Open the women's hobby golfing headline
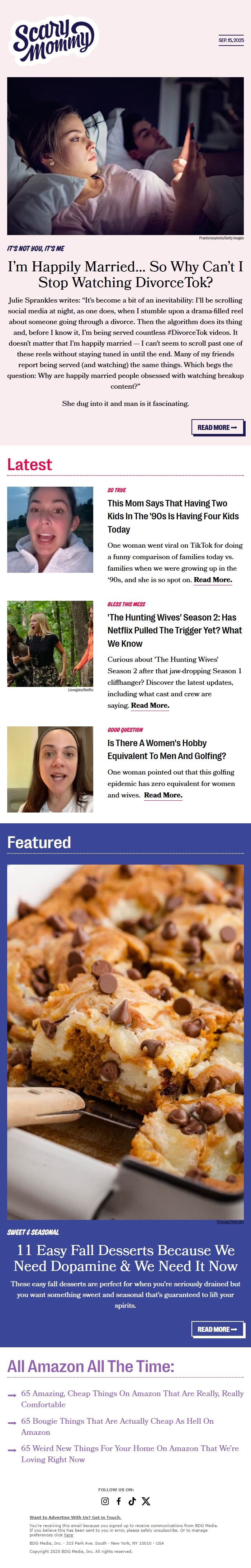The height and width of the screenshot is (1568, 251). [x=166, y=749]
